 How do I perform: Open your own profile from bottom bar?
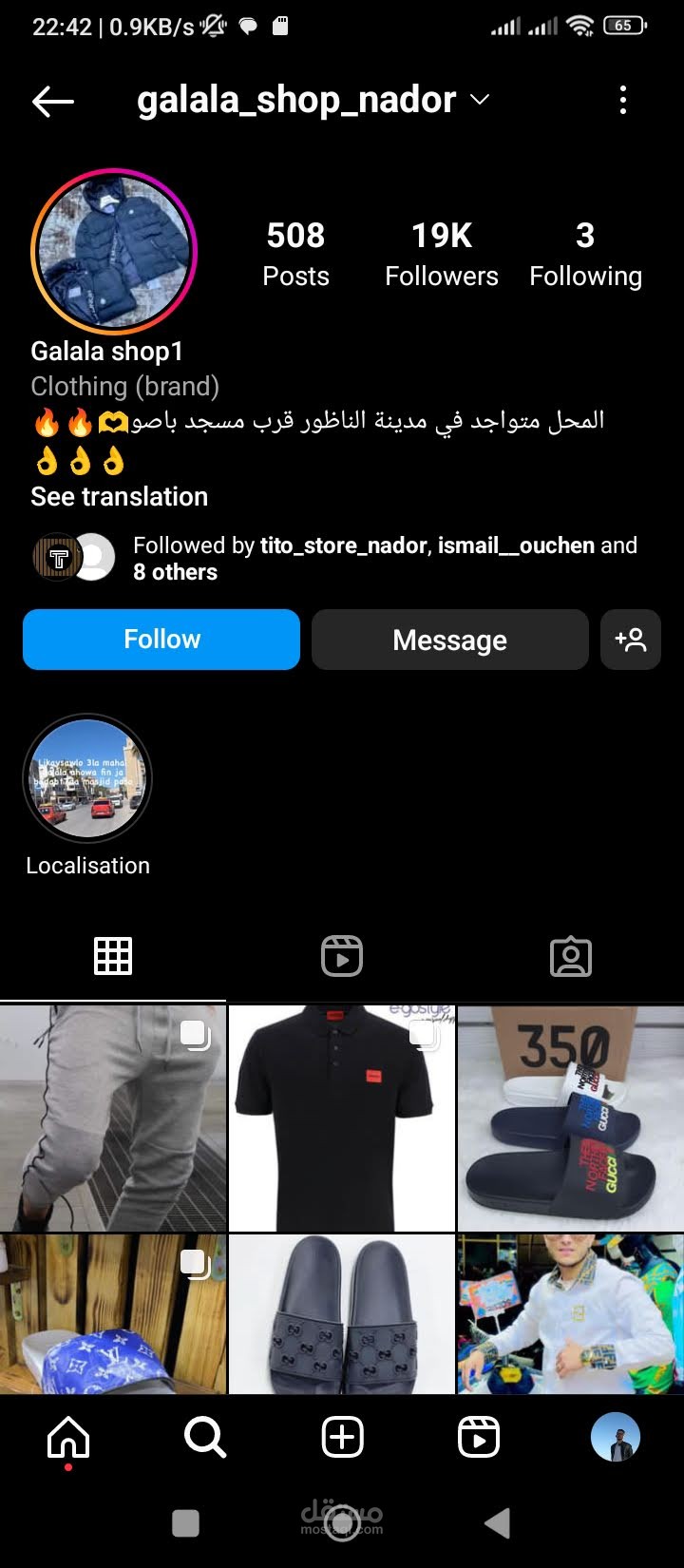616,1438
